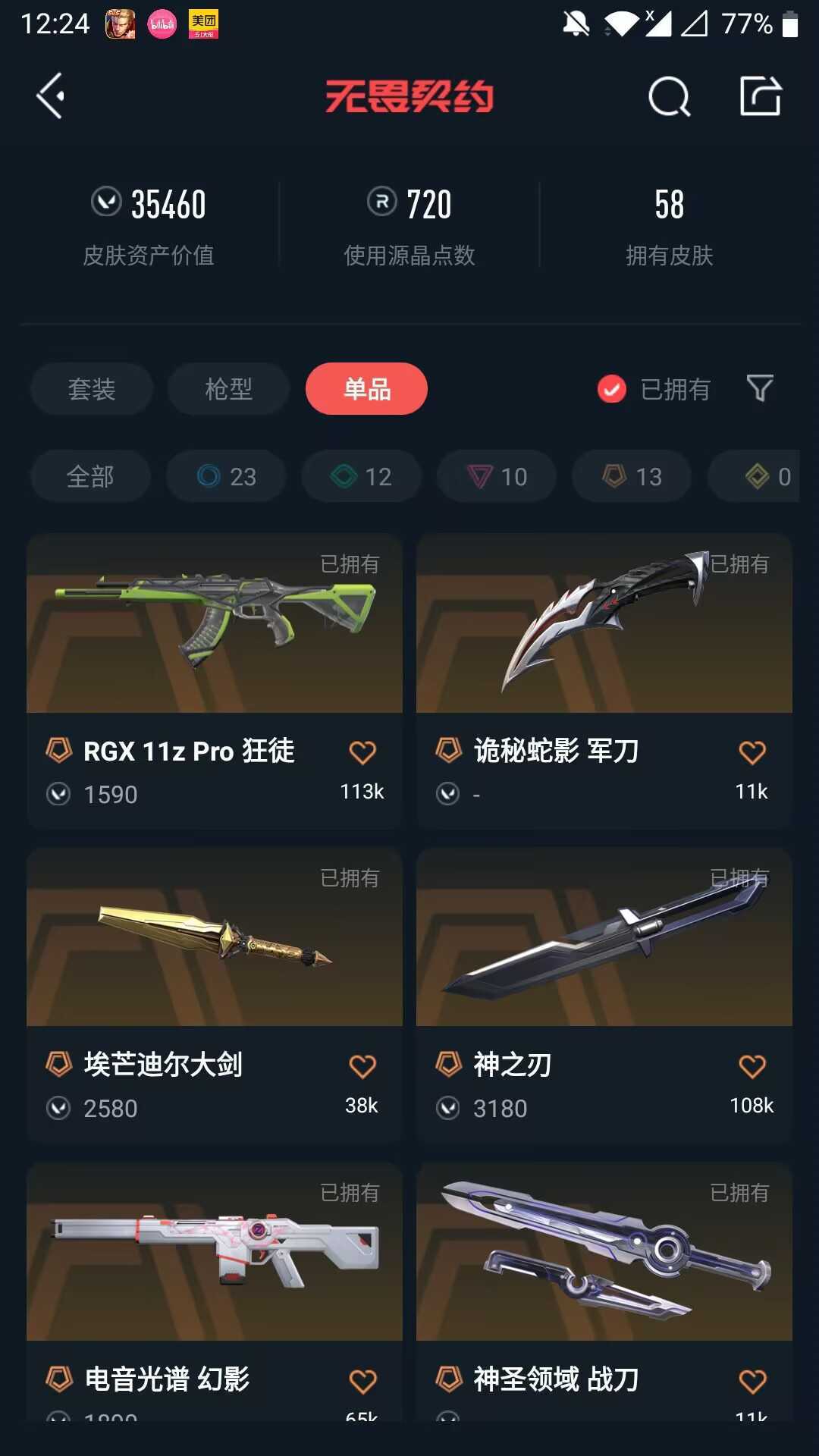Like the 神之刃 skin

tap(752, 1066)
